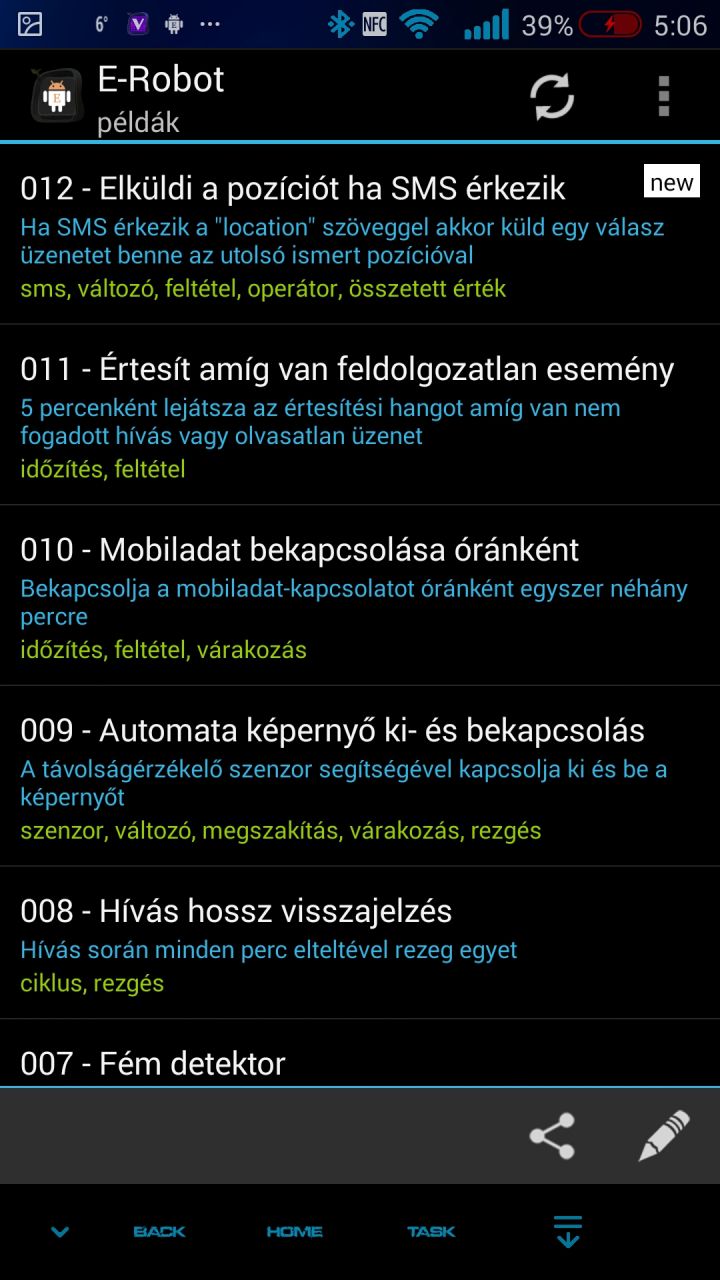Open the E-Robot app icon in the header
Screen dimensions: 720x1280
coord(56,97)
